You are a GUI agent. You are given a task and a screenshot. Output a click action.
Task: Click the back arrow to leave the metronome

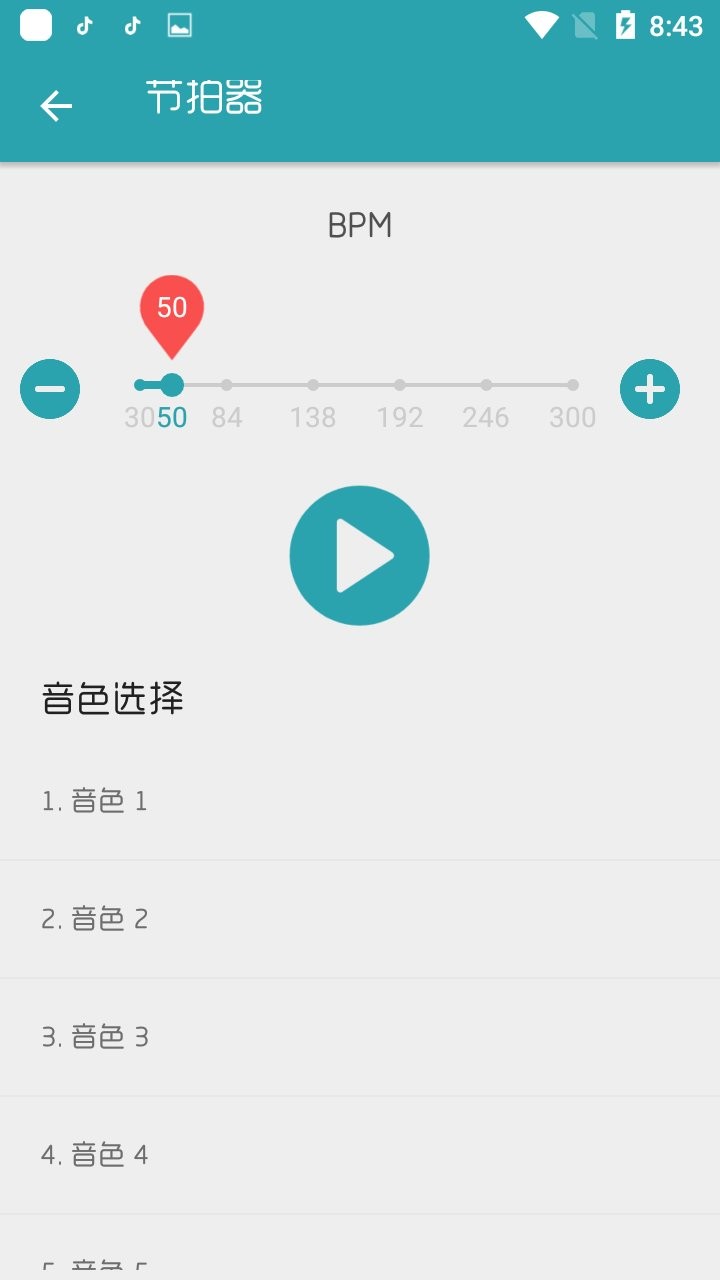(x=56, y=104)
